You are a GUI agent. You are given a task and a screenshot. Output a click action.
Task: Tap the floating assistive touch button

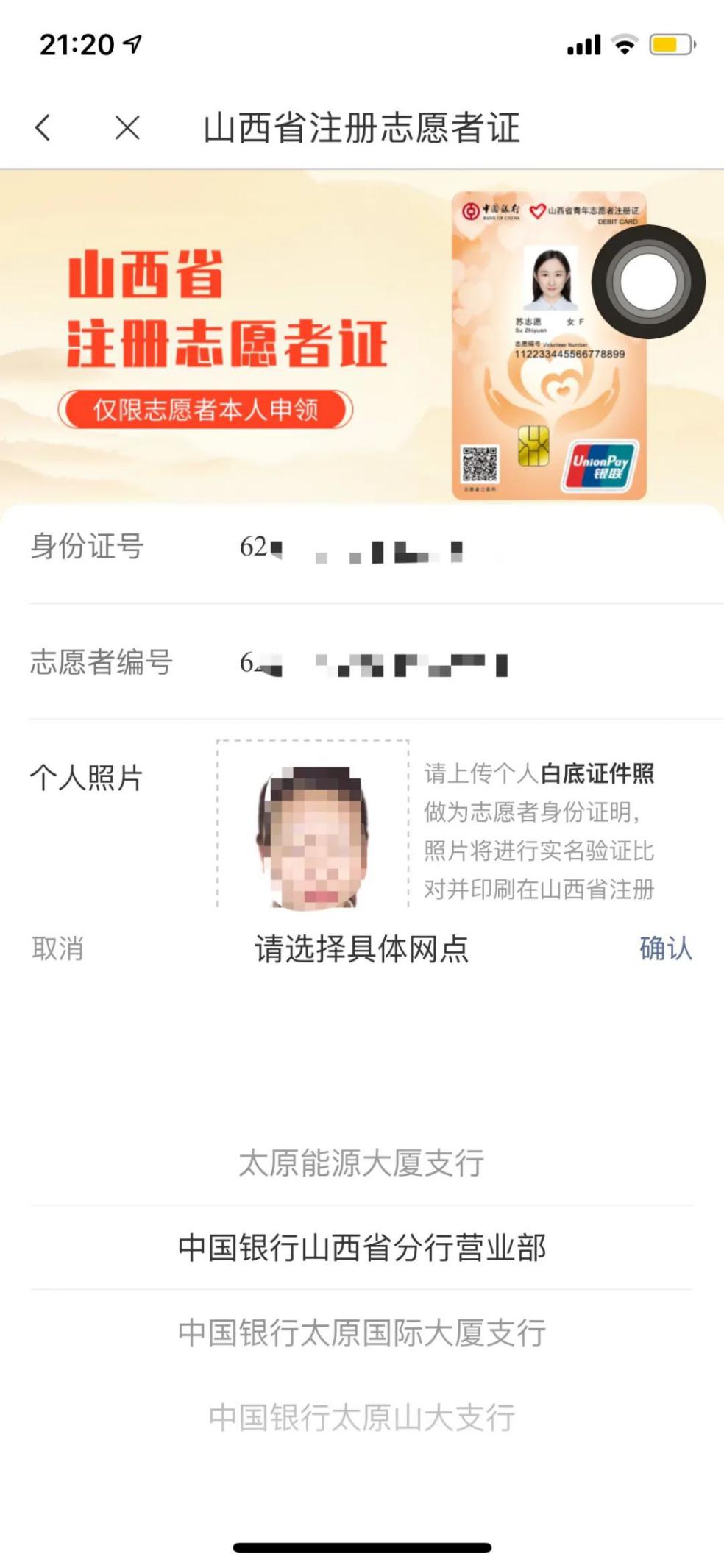pyautogui.click(x=648, y=283)
